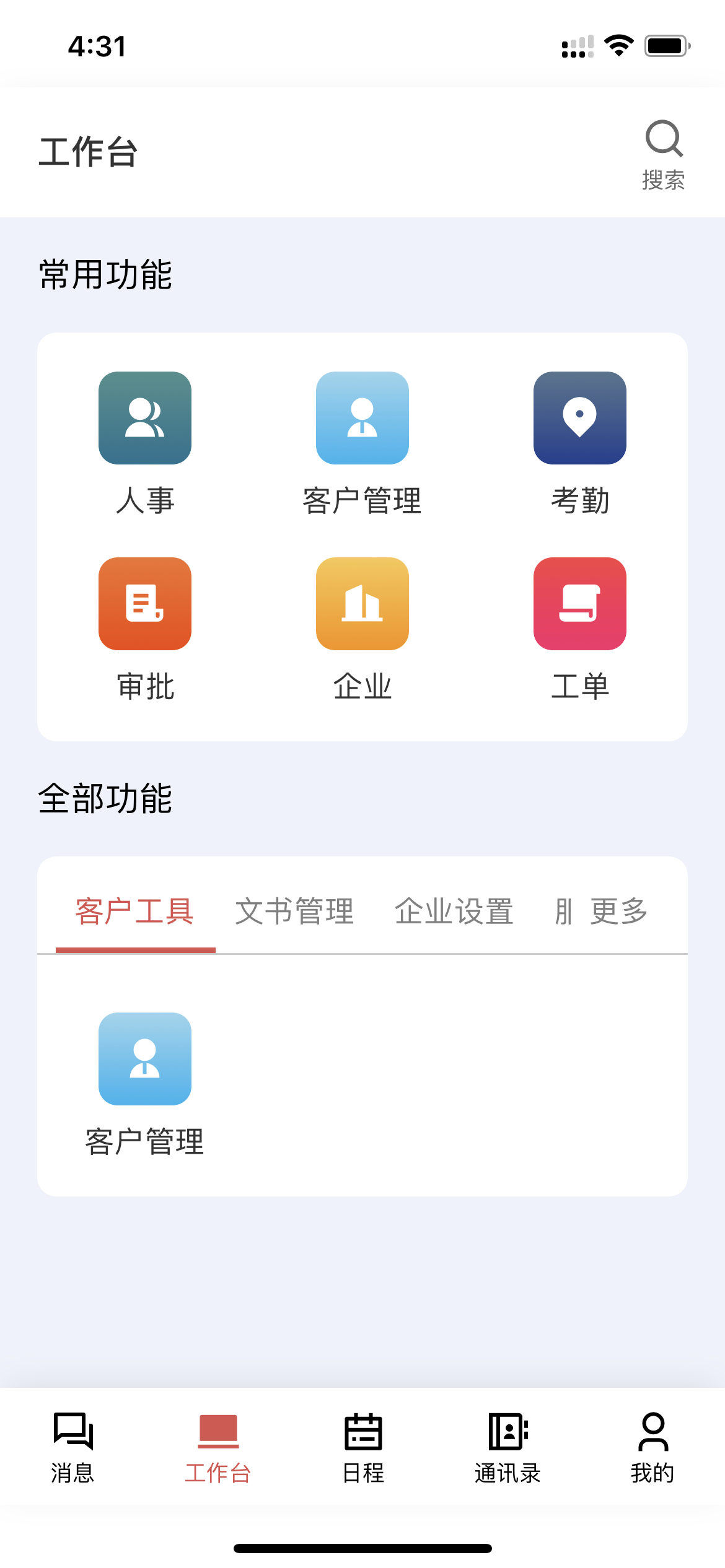725x1568 pixels.
Task: Select the 考勤 attendance icon
Action: [x=579, y=419]
